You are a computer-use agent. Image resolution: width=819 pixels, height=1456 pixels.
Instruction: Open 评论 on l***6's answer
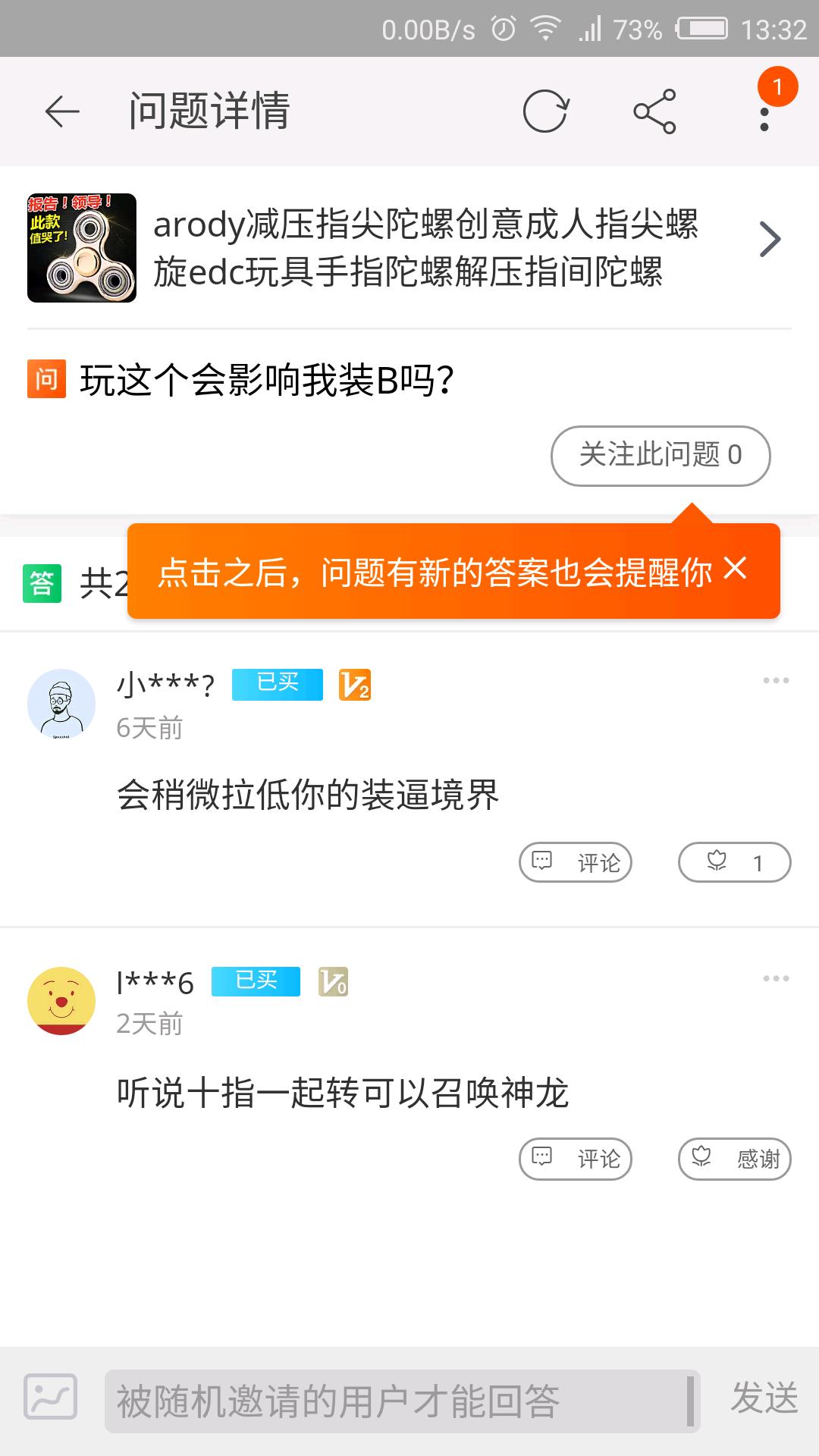(575, 1159)
